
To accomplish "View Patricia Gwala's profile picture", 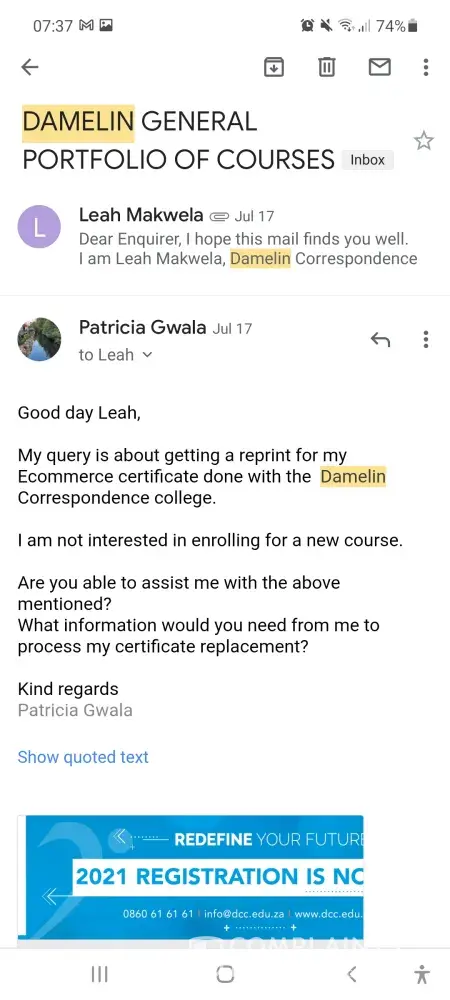I will click(x=40, y=339).
